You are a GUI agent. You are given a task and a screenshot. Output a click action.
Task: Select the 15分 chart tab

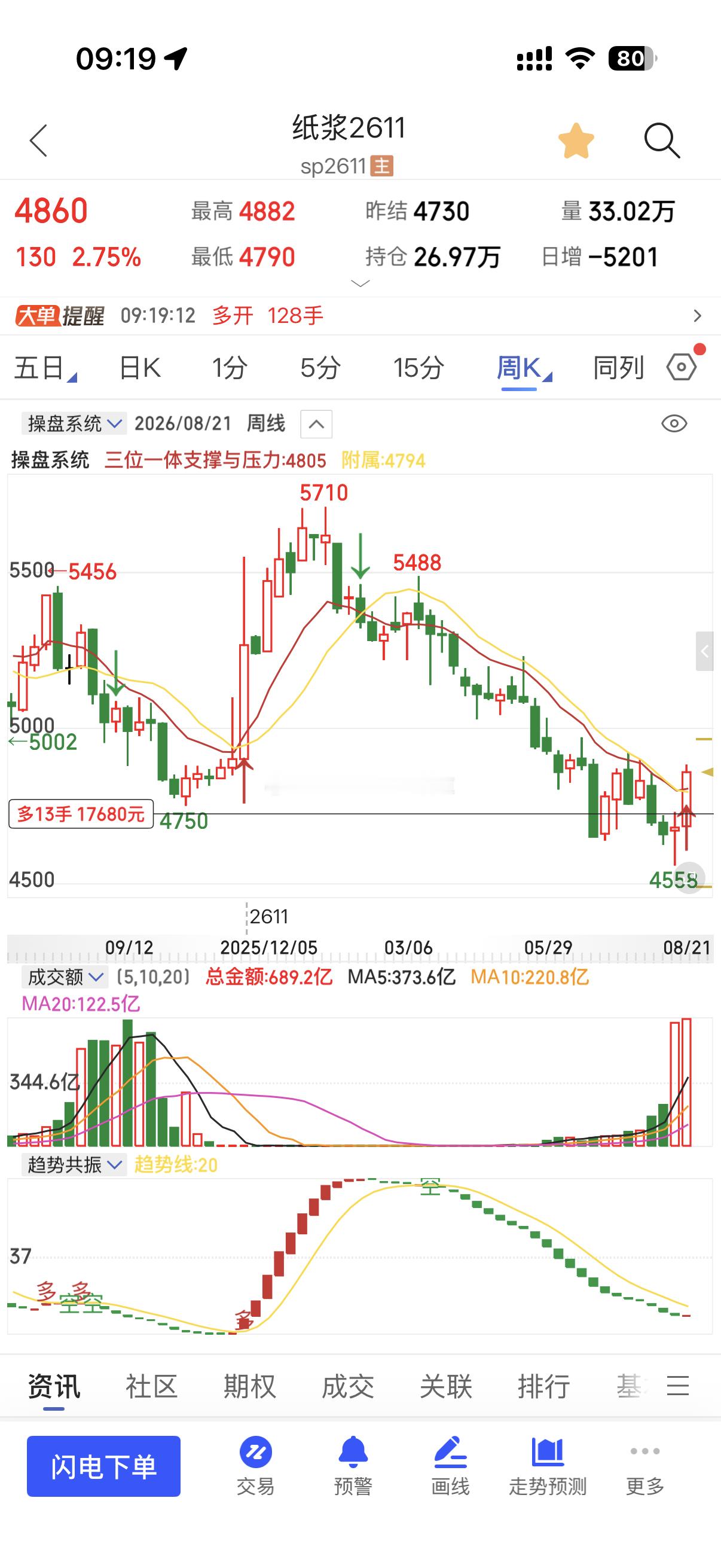coord(418,368)
